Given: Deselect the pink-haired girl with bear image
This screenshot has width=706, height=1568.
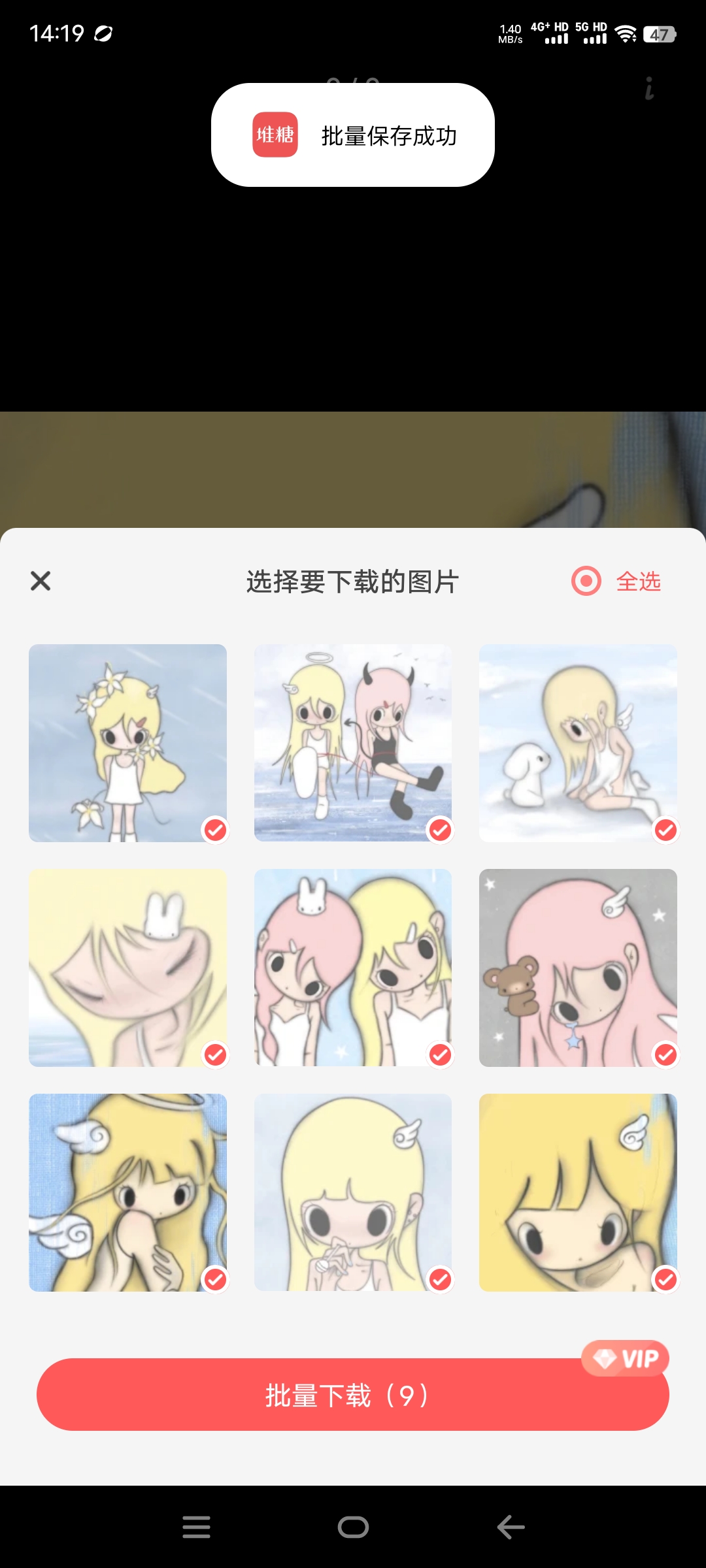Looking at the screenshot, I should [666, 1054].
